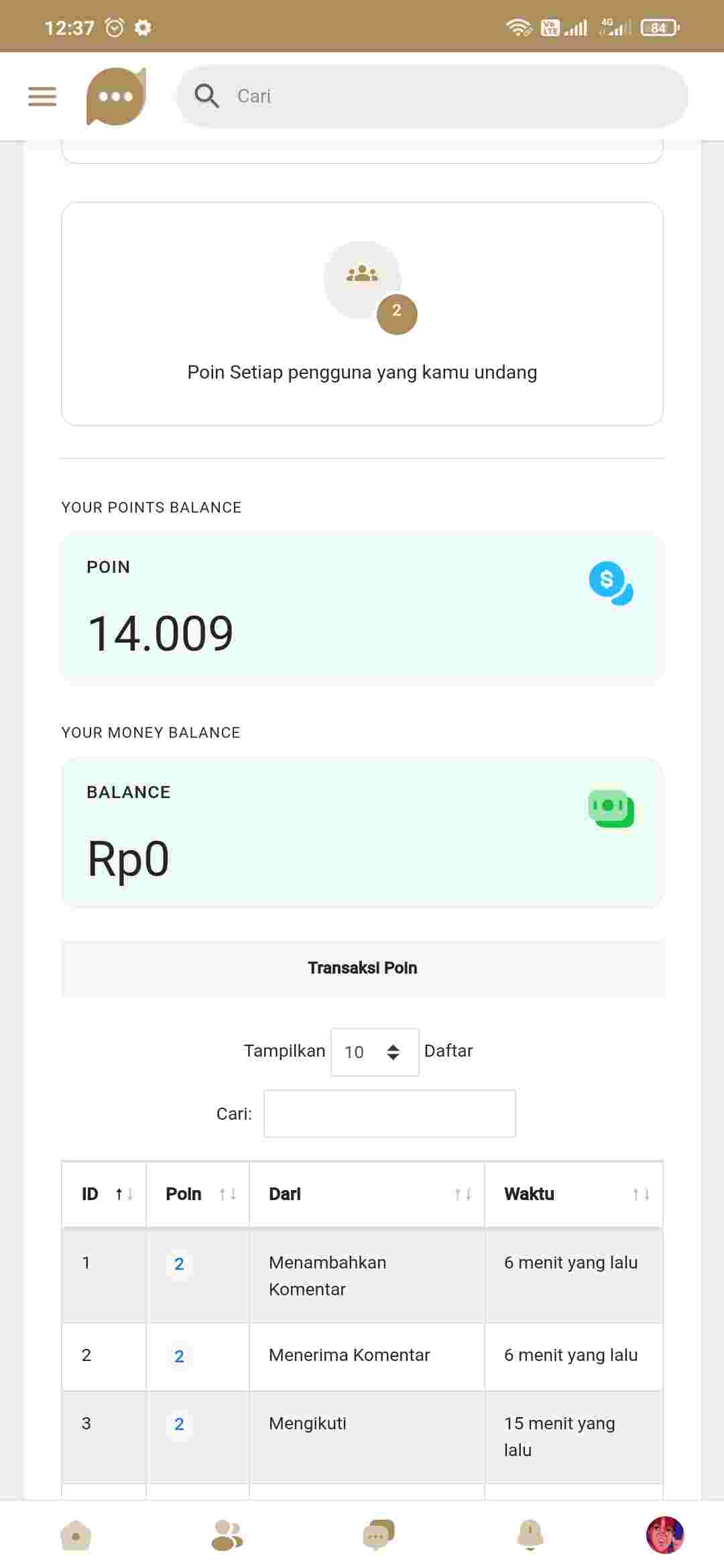Open the profile avatar tab
Screen dimensions: 724x1568
pos(664,1534)
